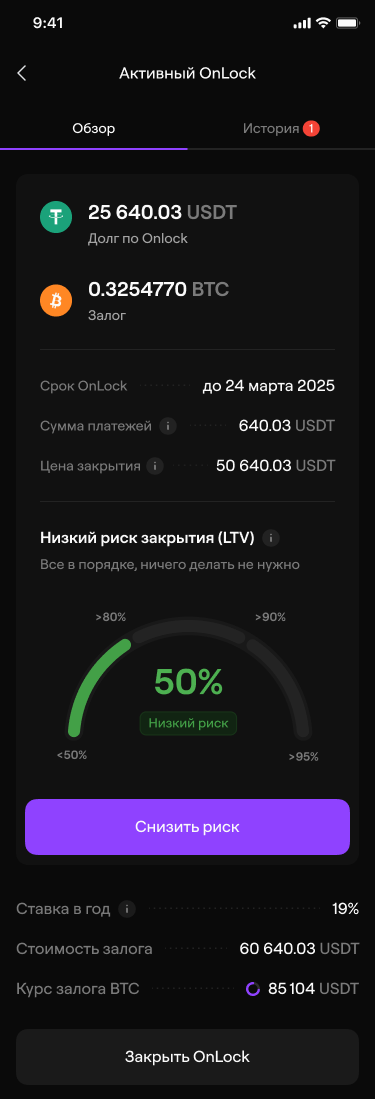Show info for Цена закрытия
The height and width of the screenshot is (1099, 375).
(x=155, y=465)
